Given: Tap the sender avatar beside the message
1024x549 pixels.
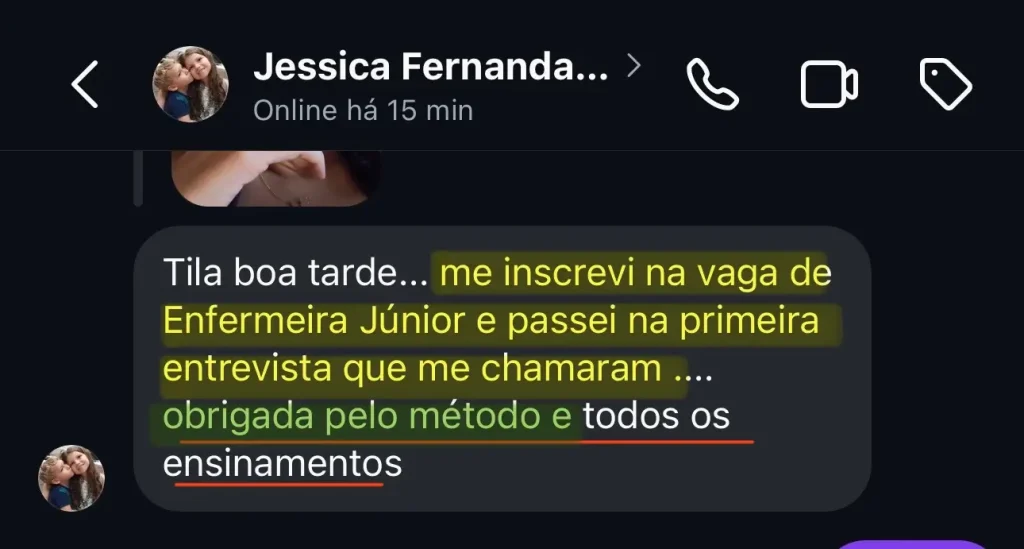Looking at the screenshot, I should click(x=72, y=478).
